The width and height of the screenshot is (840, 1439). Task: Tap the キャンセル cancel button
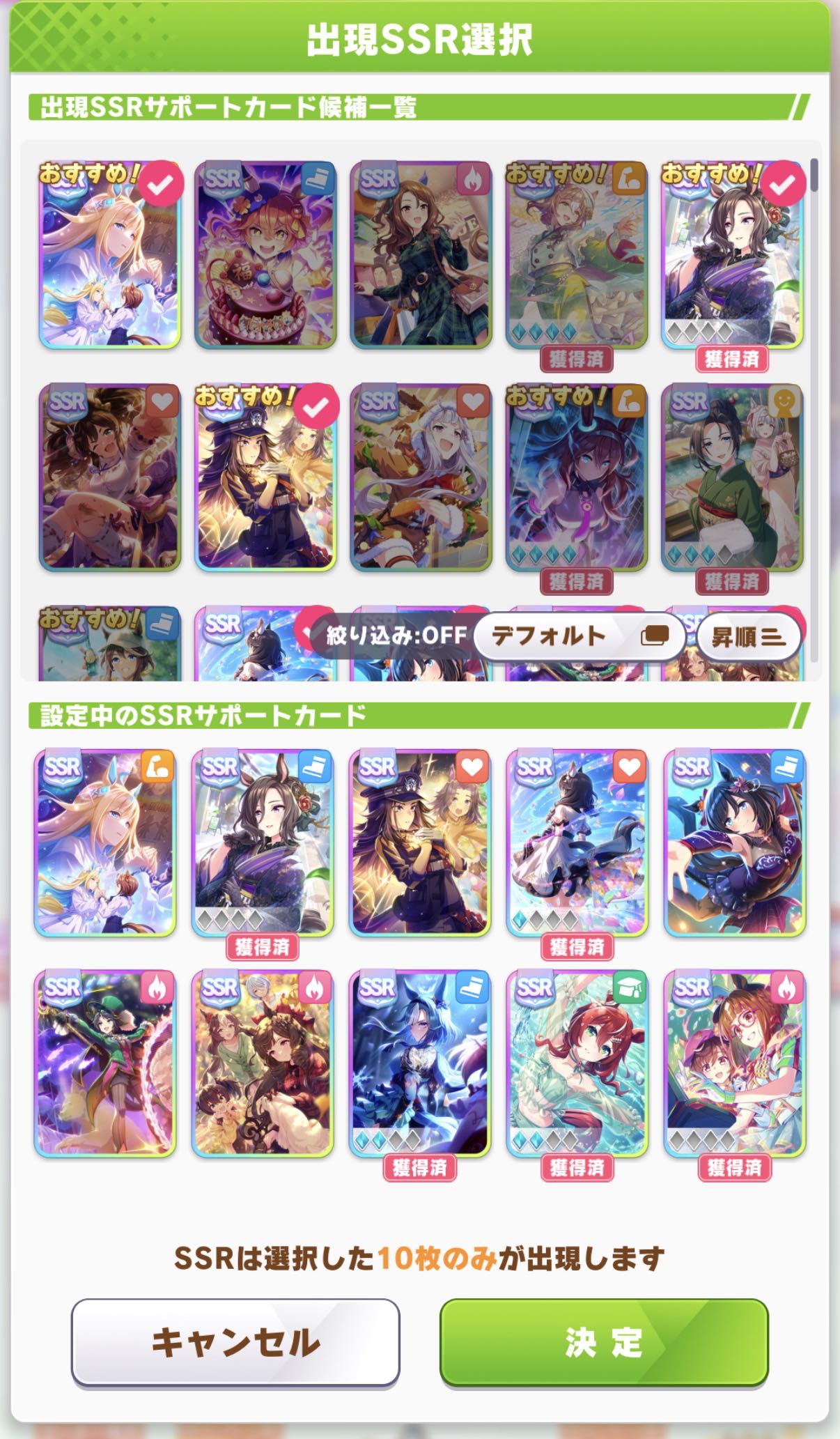235,1341
